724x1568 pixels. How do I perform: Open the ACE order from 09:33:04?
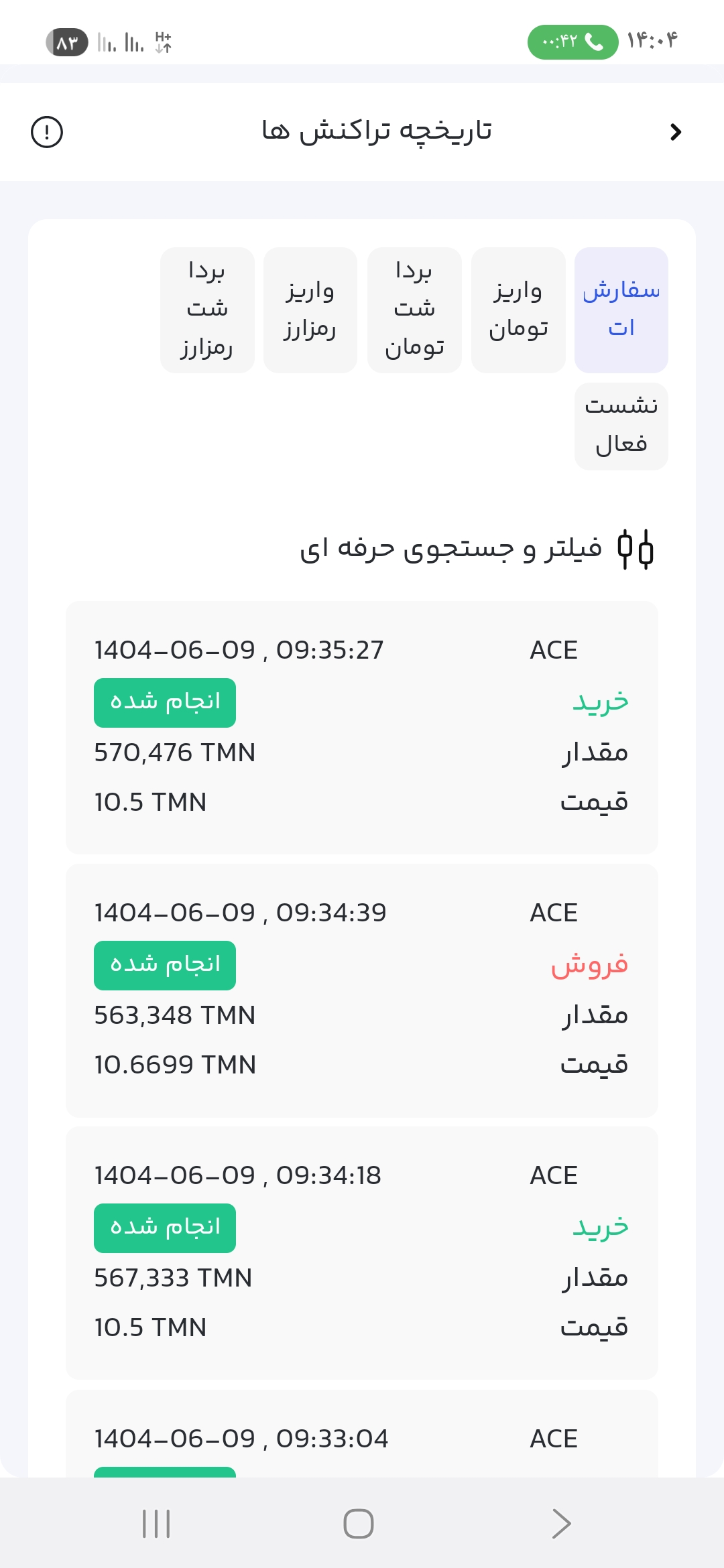362,1433
